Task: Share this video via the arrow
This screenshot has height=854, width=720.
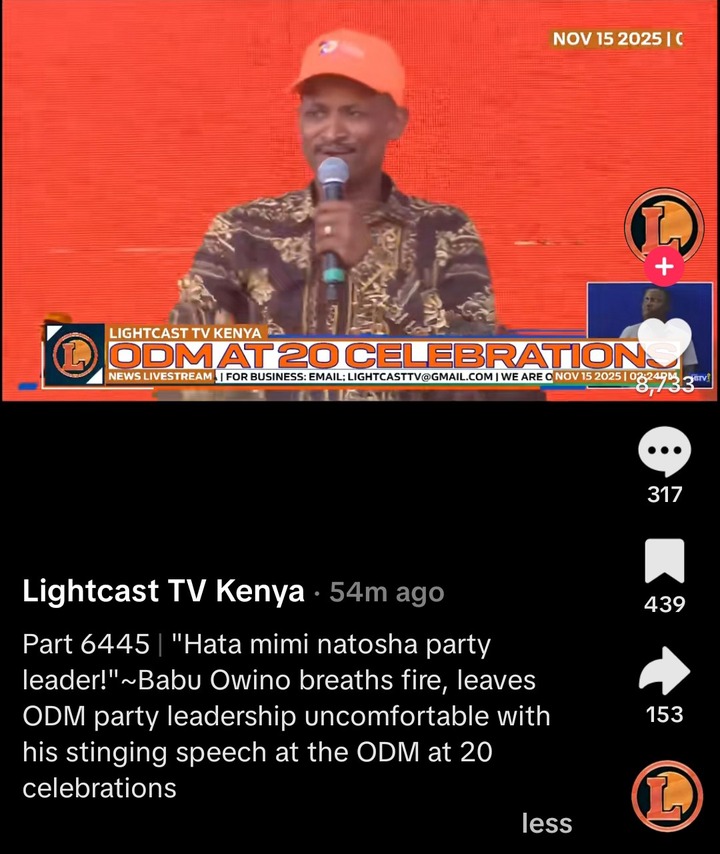Action: tap(664, 673)
